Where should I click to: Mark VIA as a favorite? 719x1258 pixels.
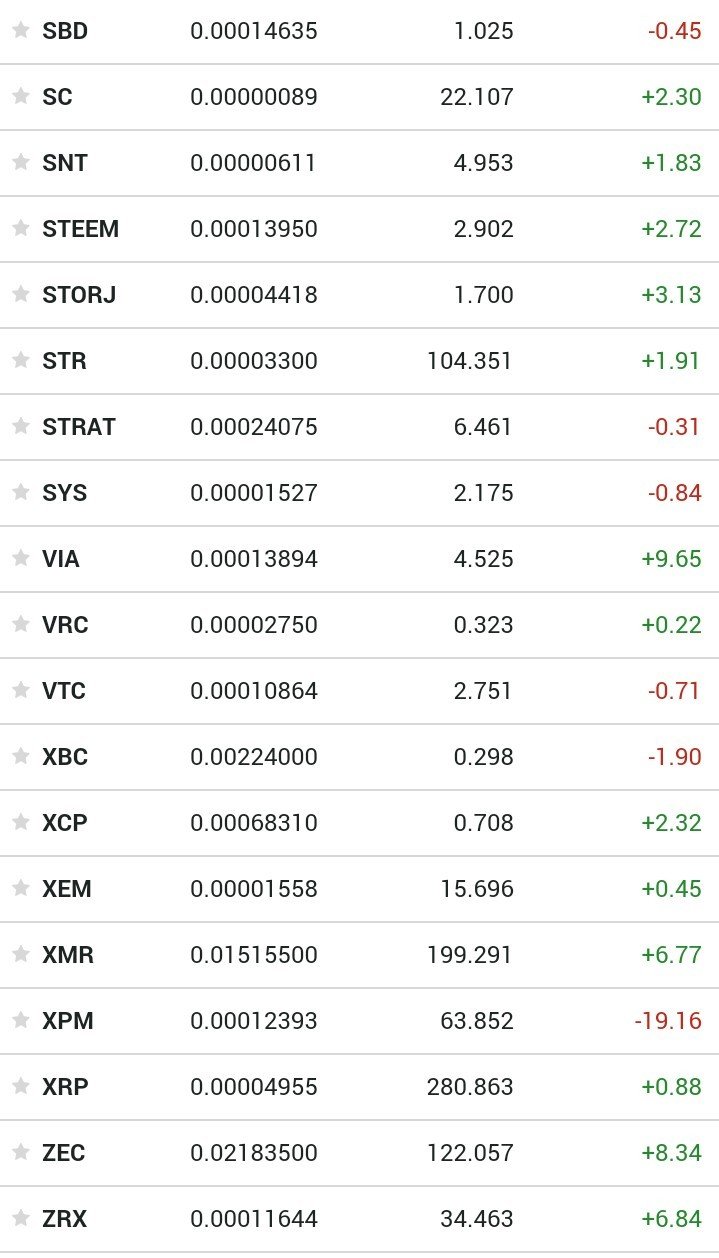coord(20,558)
